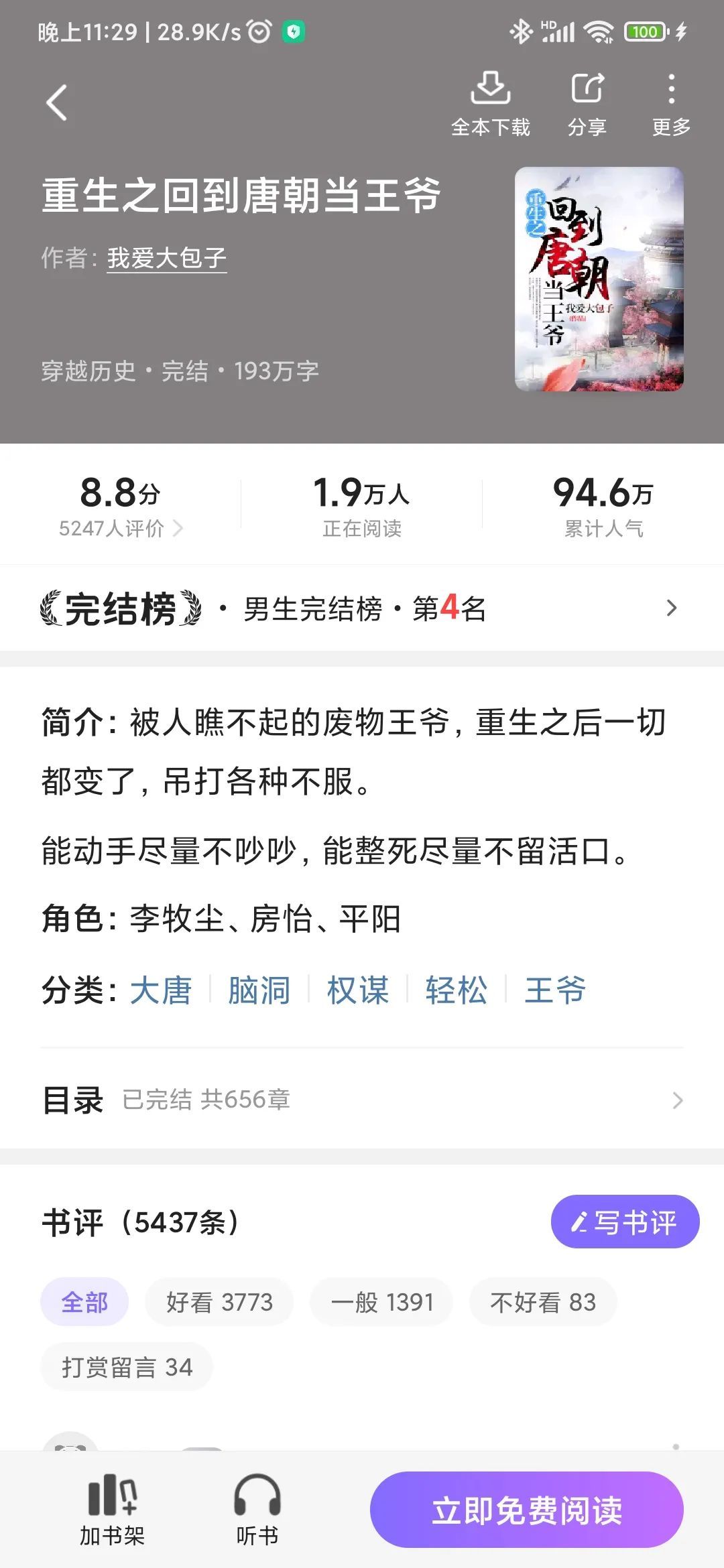This screenshot has height=1568, width=724.
Task: Open the book cover image
Action: [599, 279]
